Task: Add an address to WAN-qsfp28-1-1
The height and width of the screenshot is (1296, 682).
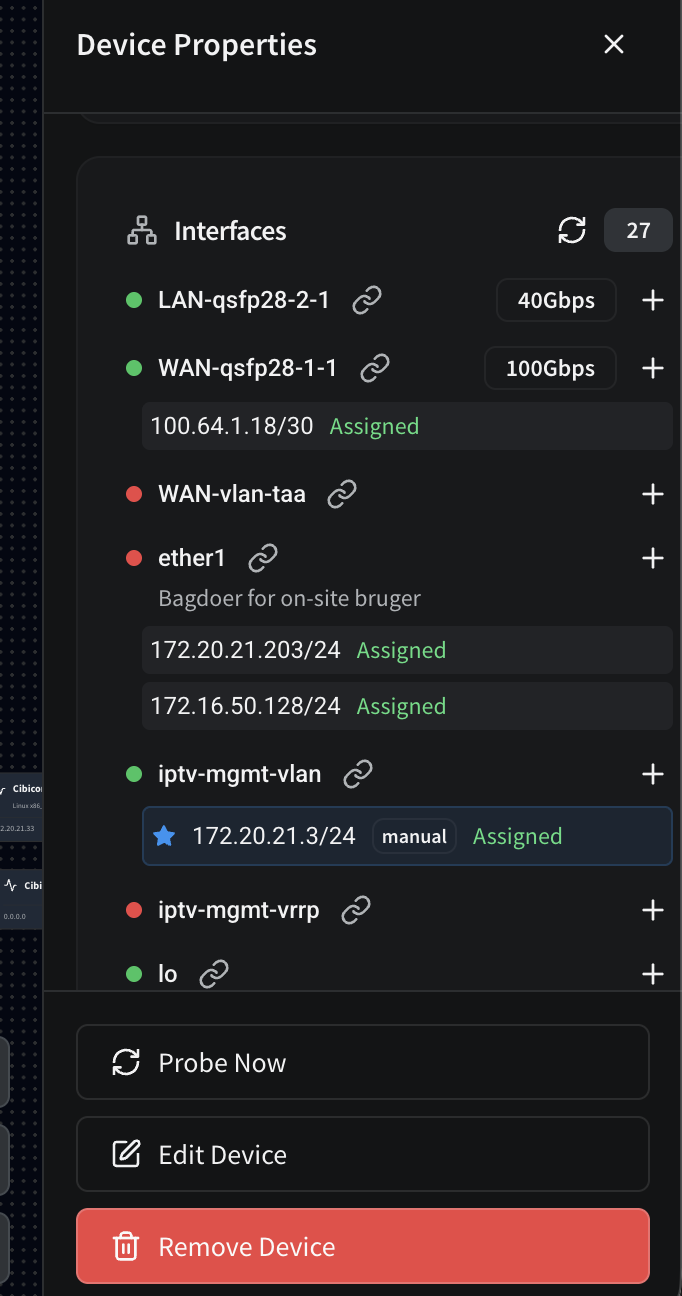Action: pyautogui.click(x=653, y=368)
